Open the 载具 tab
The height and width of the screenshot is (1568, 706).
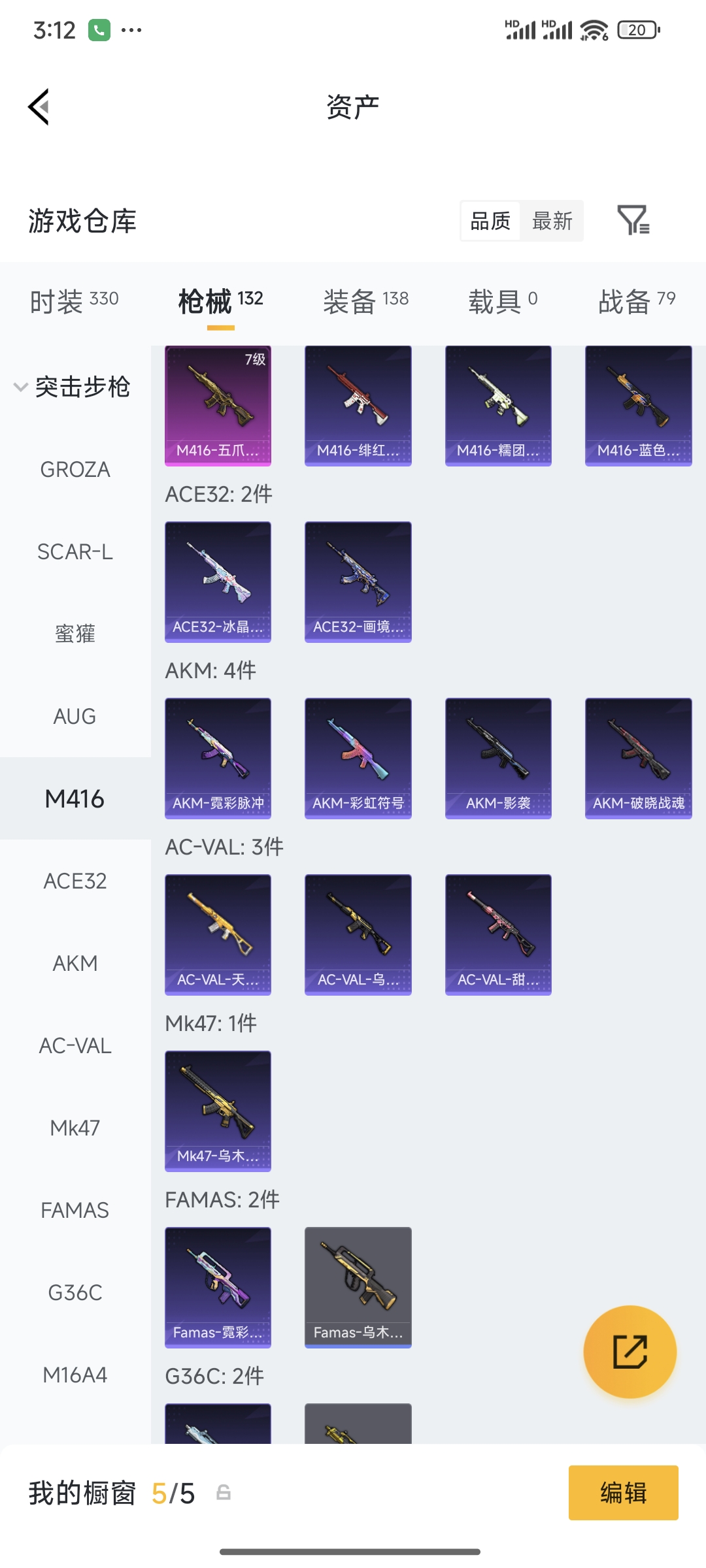(x=503, y=301)
